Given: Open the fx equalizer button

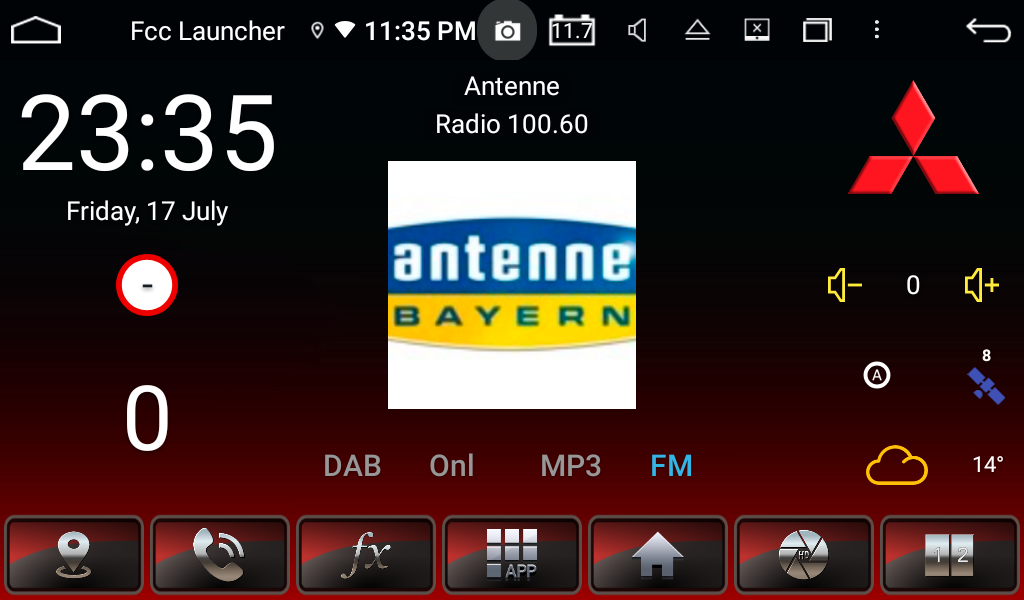Looking at the screenshot, I should [x=366, y=555].
